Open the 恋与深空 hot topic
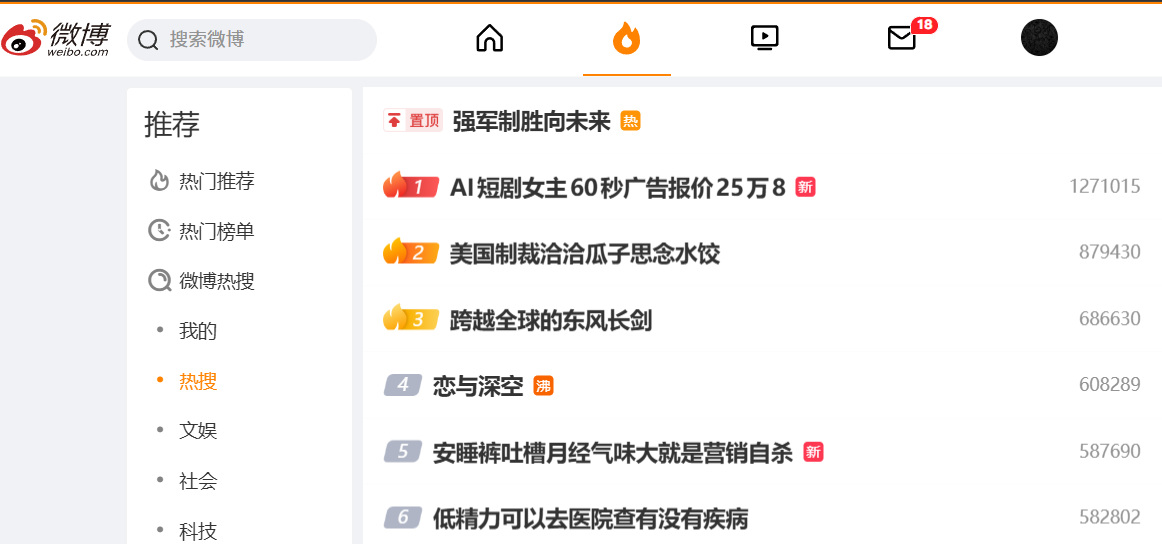1162x544 pixels. [478, 386]
